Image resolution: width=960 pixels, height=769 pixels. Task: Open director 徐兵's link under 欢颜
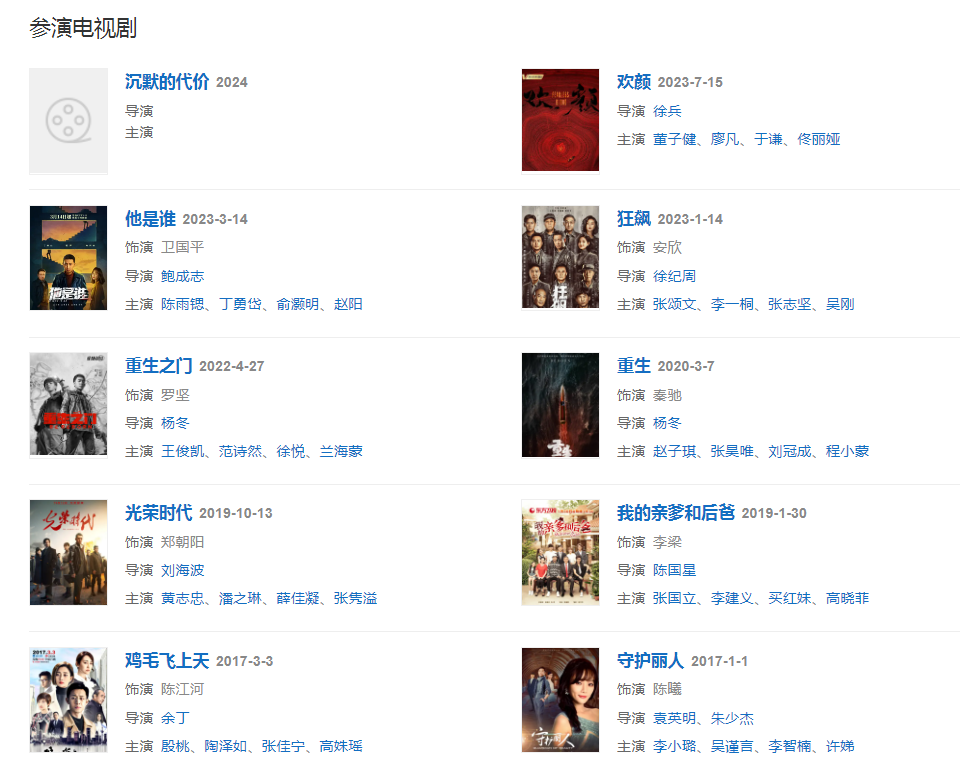coord(667,111)
